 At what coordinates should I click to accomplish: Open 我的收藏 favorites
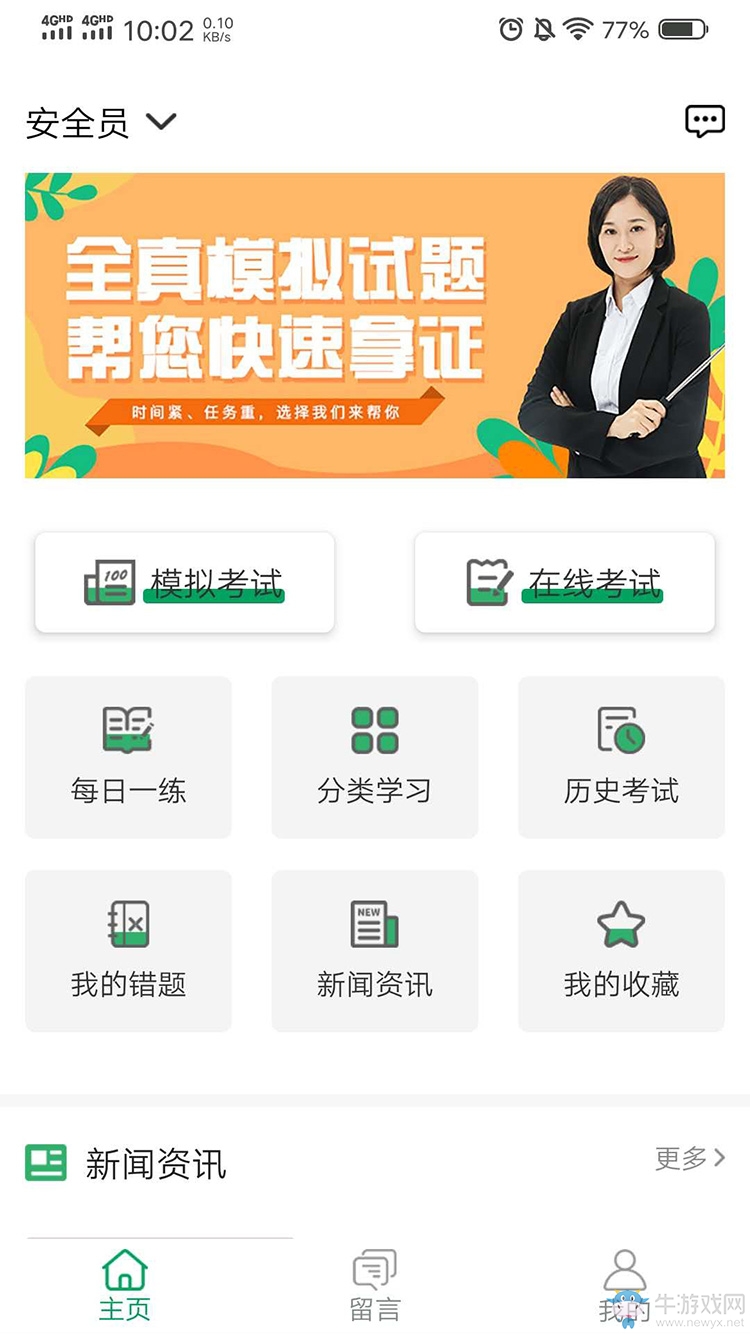[x=621, y=951]
